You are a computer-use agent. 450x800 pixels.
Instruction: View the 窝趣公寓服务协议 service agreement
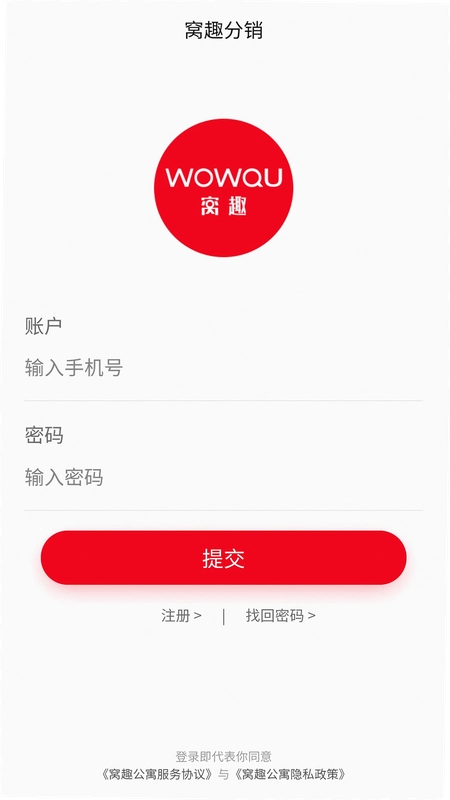pos(158,774)
